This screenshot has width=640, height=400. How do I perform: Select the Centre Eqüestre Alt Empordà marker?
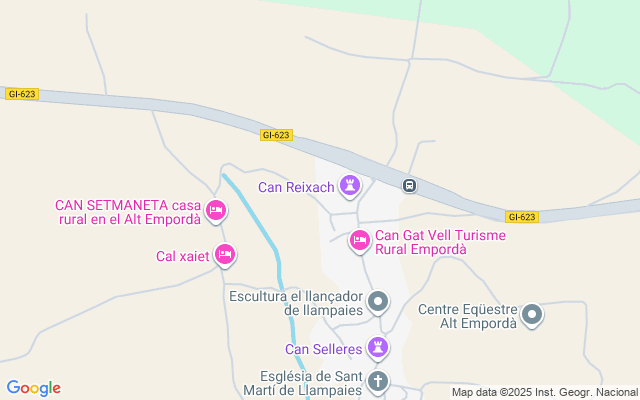533,315
